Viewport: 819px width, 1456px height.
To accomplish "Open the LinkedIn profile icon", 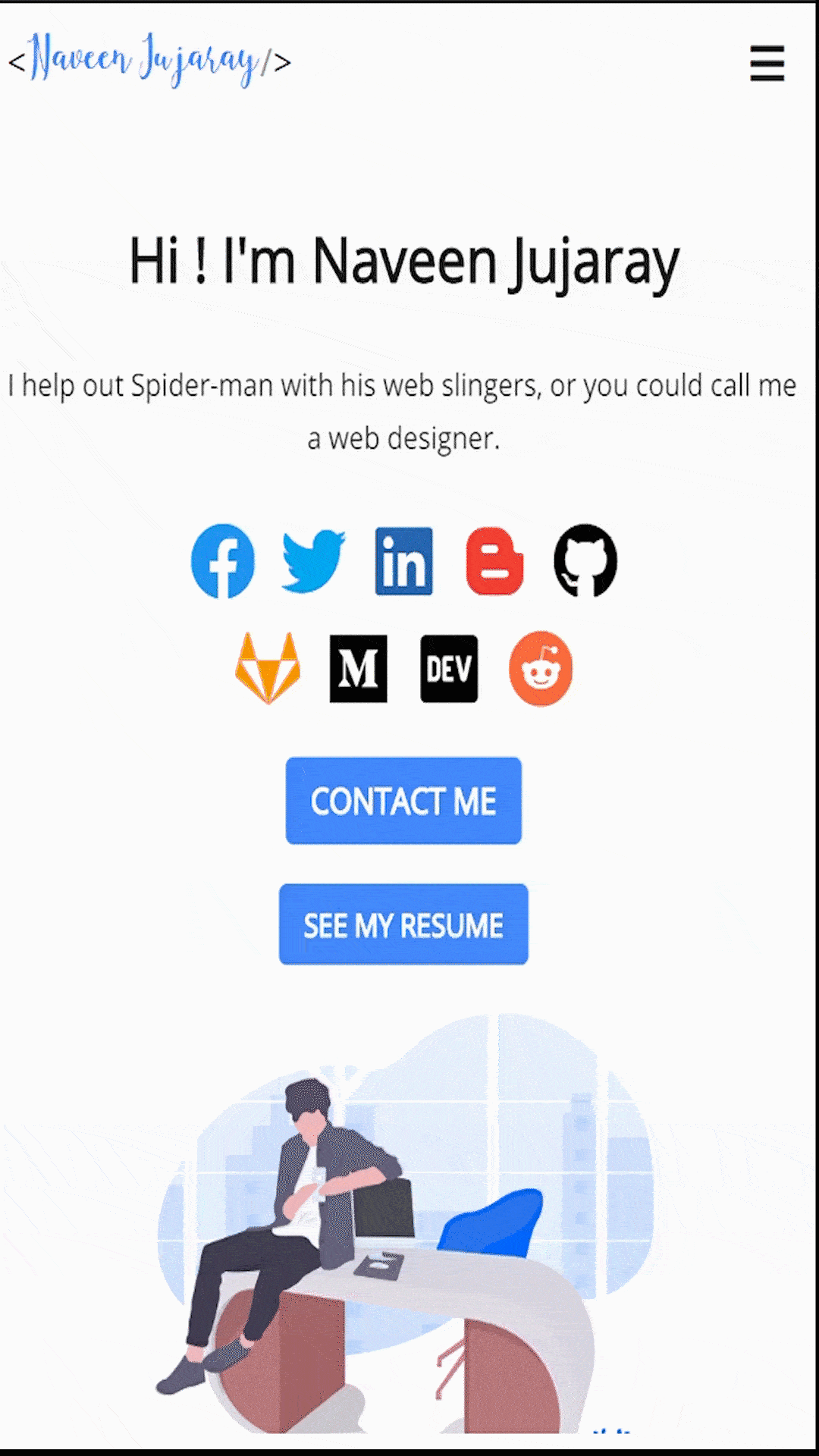I will pyautogui.click(x=404, y=561).
